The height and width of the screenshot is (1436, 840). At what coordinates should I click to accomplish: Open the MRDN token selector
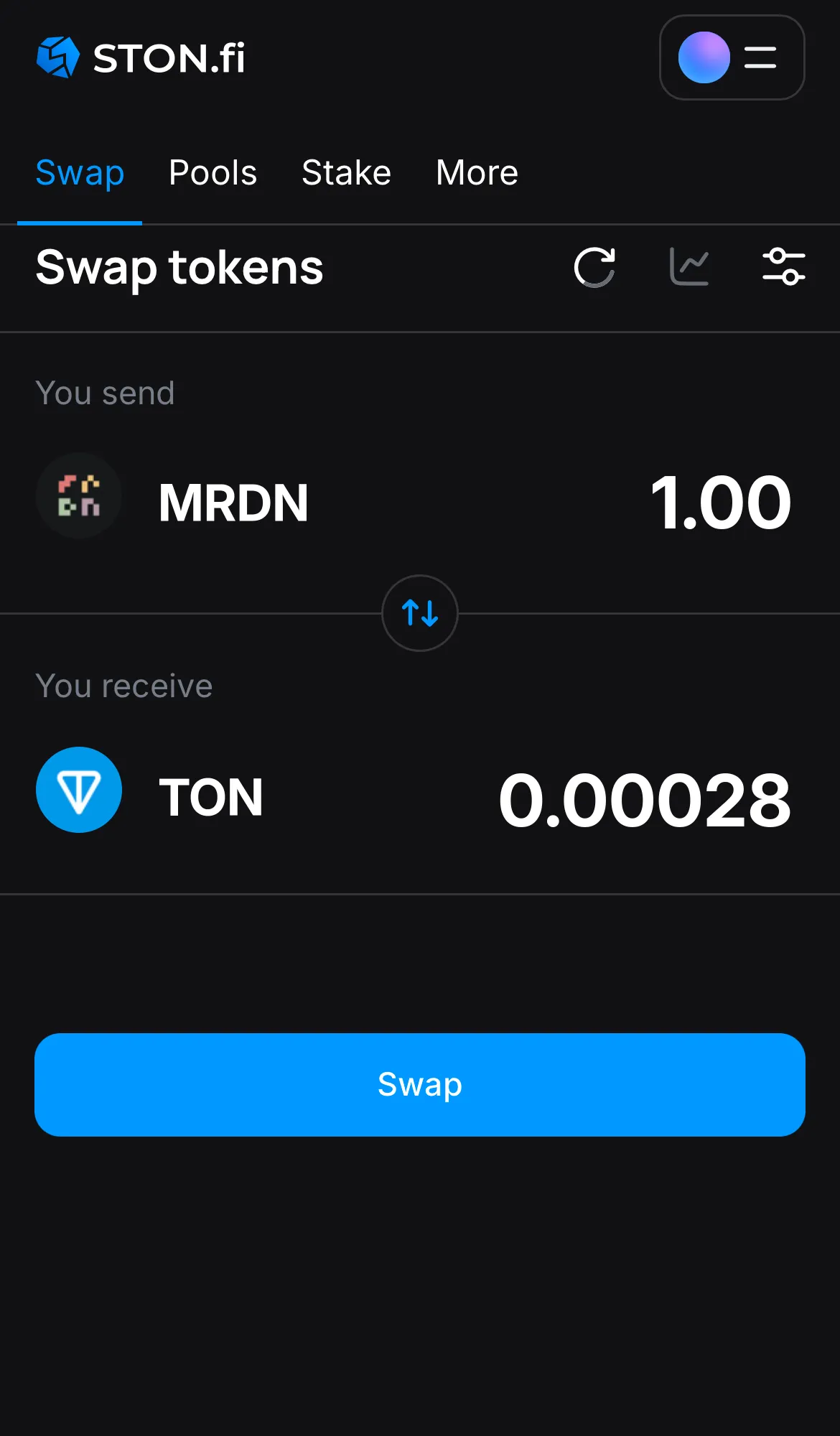[x=233, y=503]
